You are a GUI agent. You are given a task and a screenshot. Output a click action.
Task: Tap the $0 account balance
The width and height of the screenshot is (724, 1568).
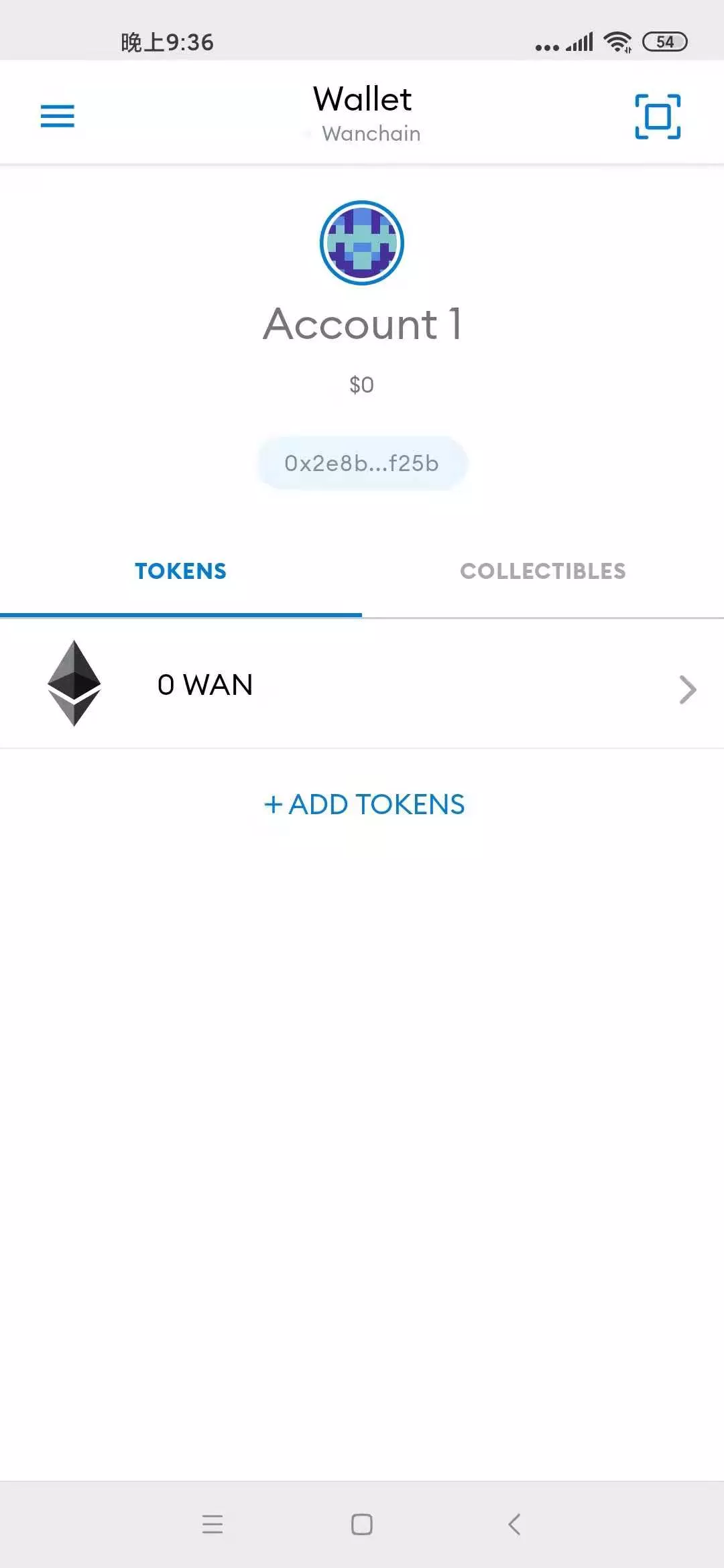pyautogui.click(x=361, y=384)
